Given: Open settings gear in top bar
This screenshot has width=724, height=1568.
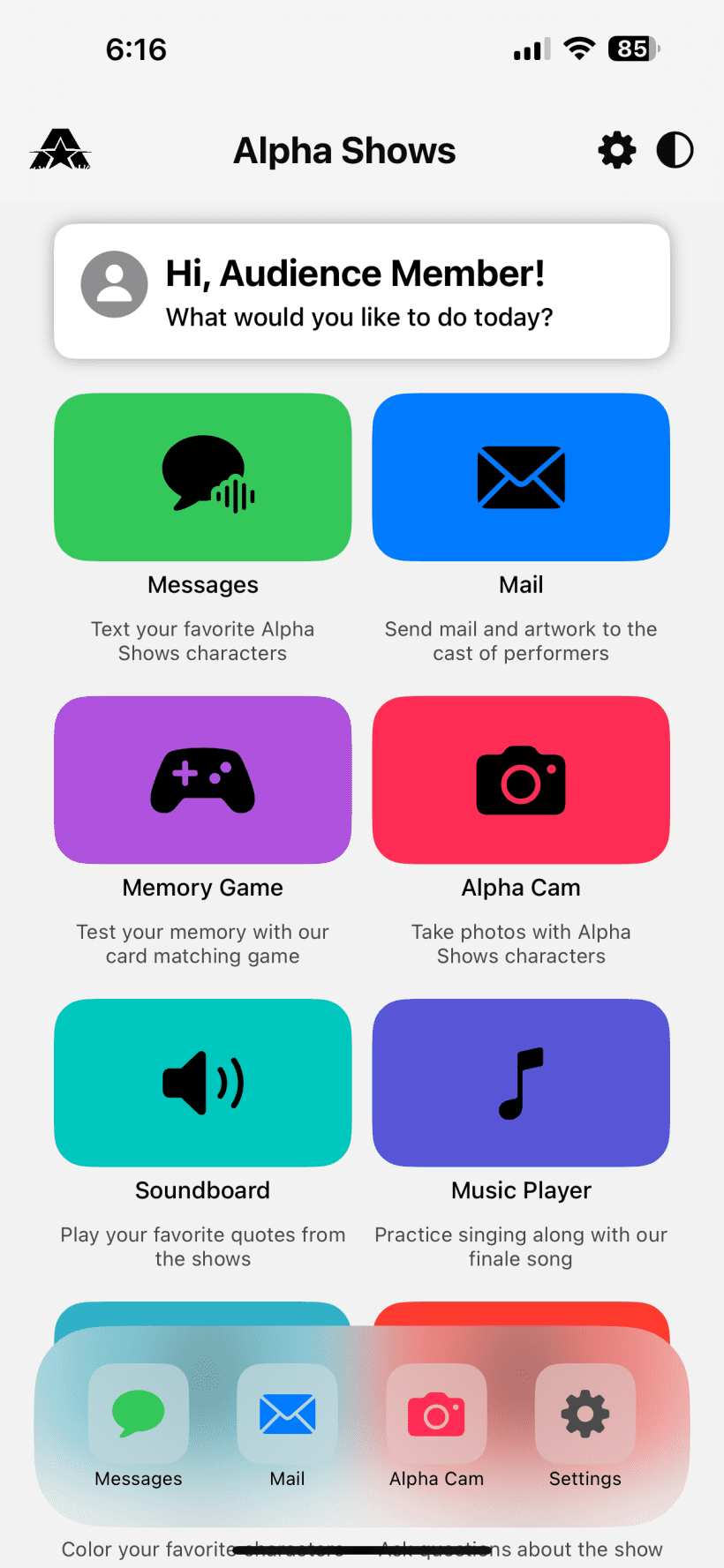Looking at the screenshot, I should point(616,150).
